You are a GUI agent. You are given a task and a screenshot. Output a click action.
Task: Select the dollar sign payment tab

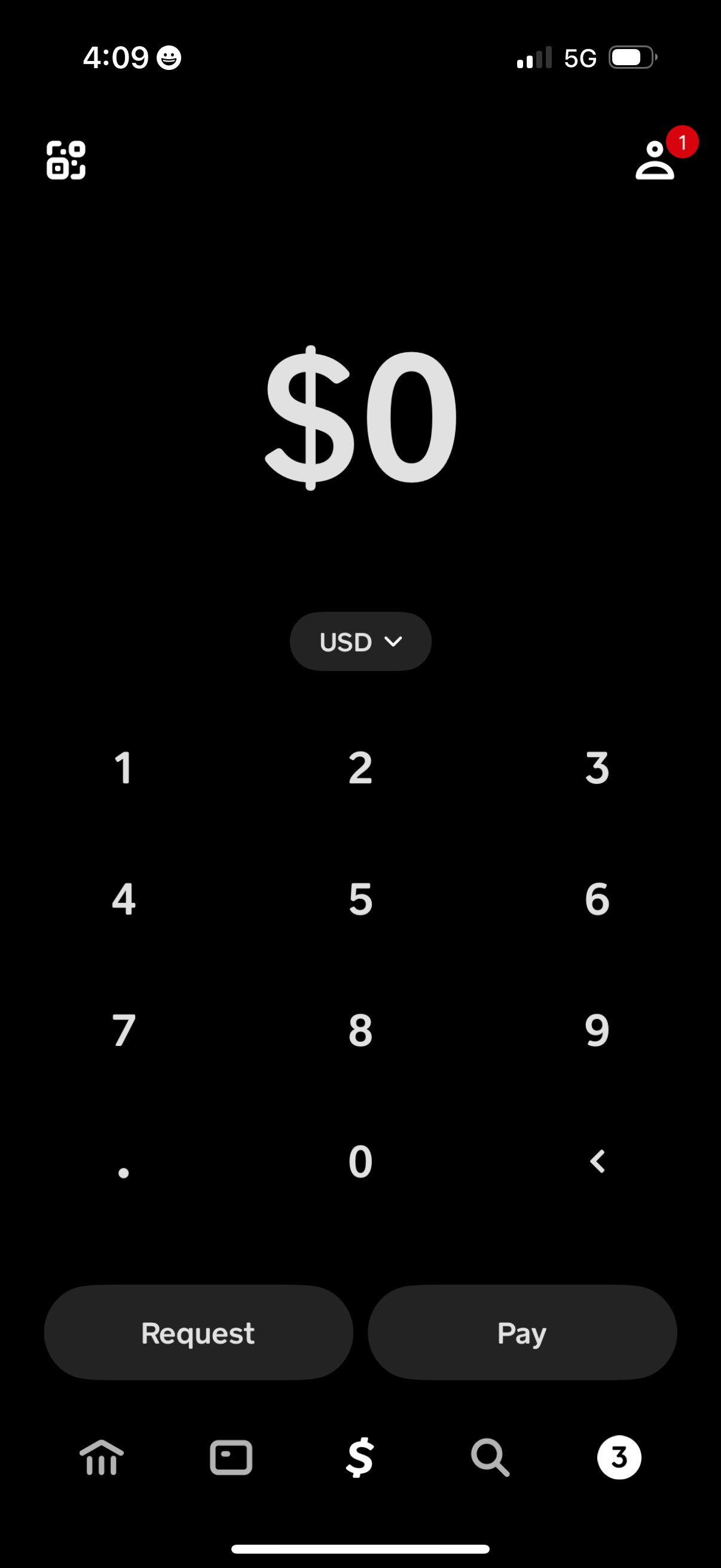tap(360, 1457)
